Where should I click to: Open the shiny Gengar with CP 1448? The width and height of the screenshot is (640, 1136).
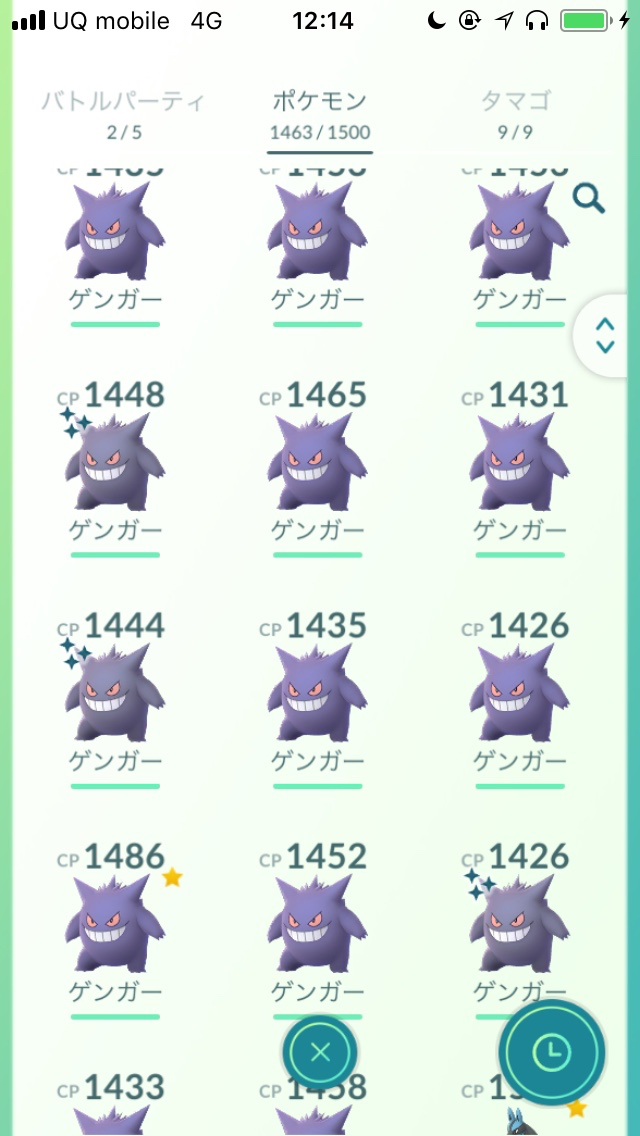[x=115, y=463]
